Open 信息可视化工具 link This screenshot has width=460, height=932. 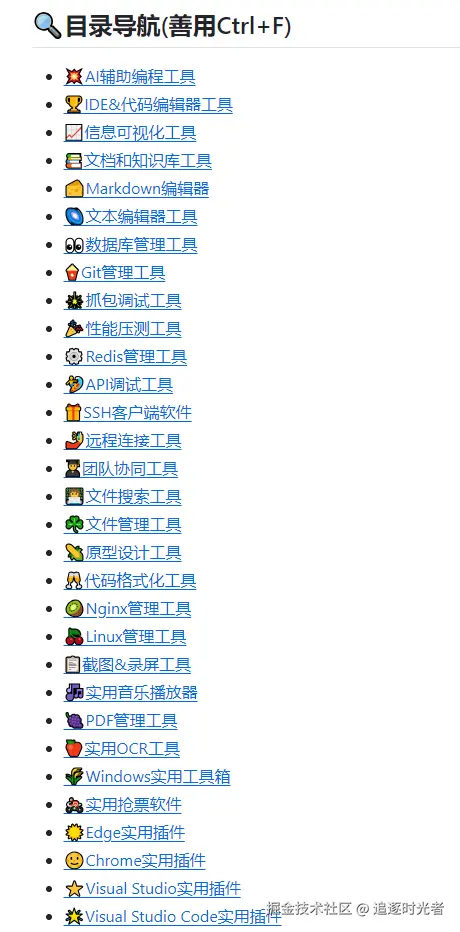coord(130,133)
